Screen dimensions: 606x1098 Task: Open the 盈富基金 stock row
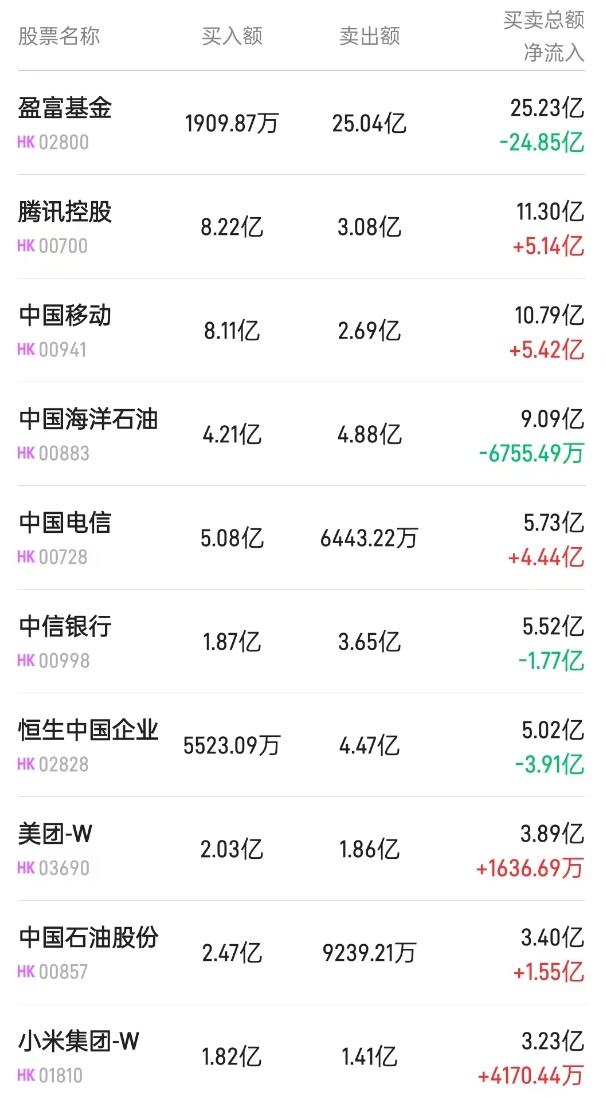click(x=66, y=108)
